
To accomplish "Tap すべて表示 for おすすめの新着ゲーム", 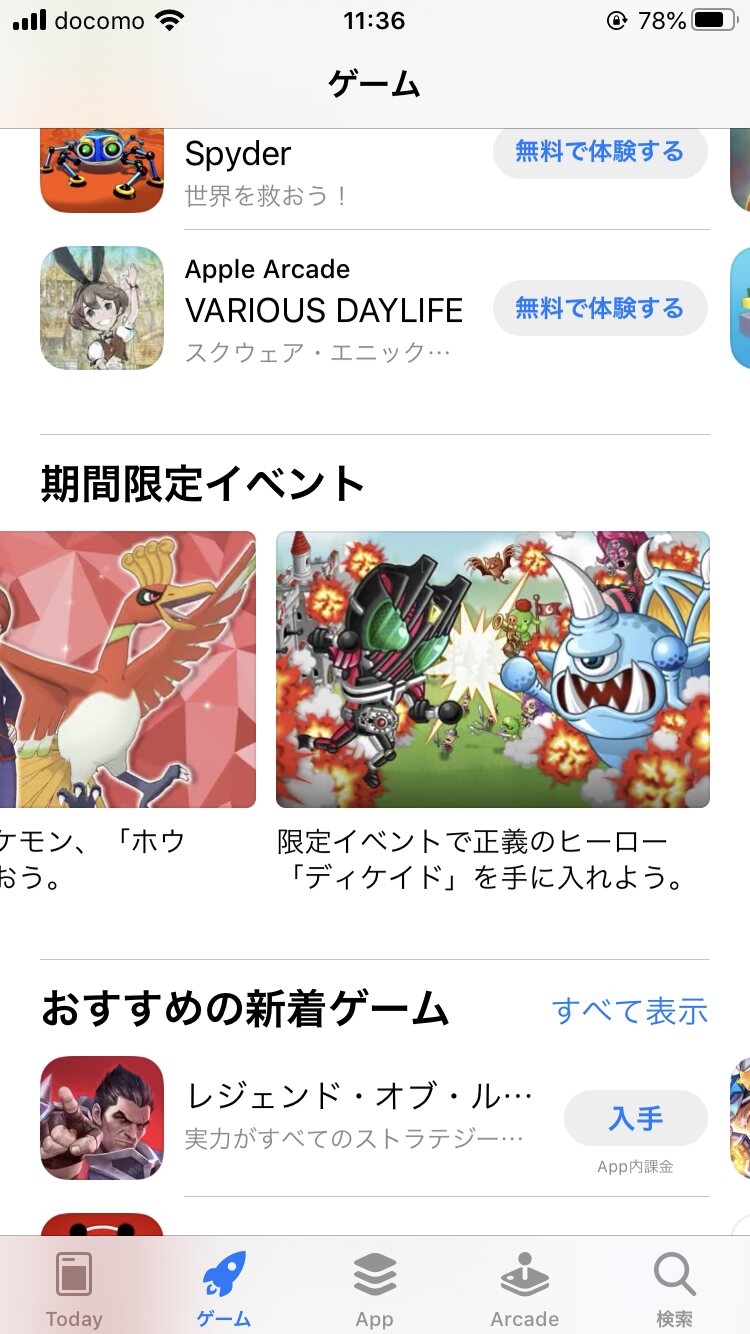I will (x=630, y=1010).
